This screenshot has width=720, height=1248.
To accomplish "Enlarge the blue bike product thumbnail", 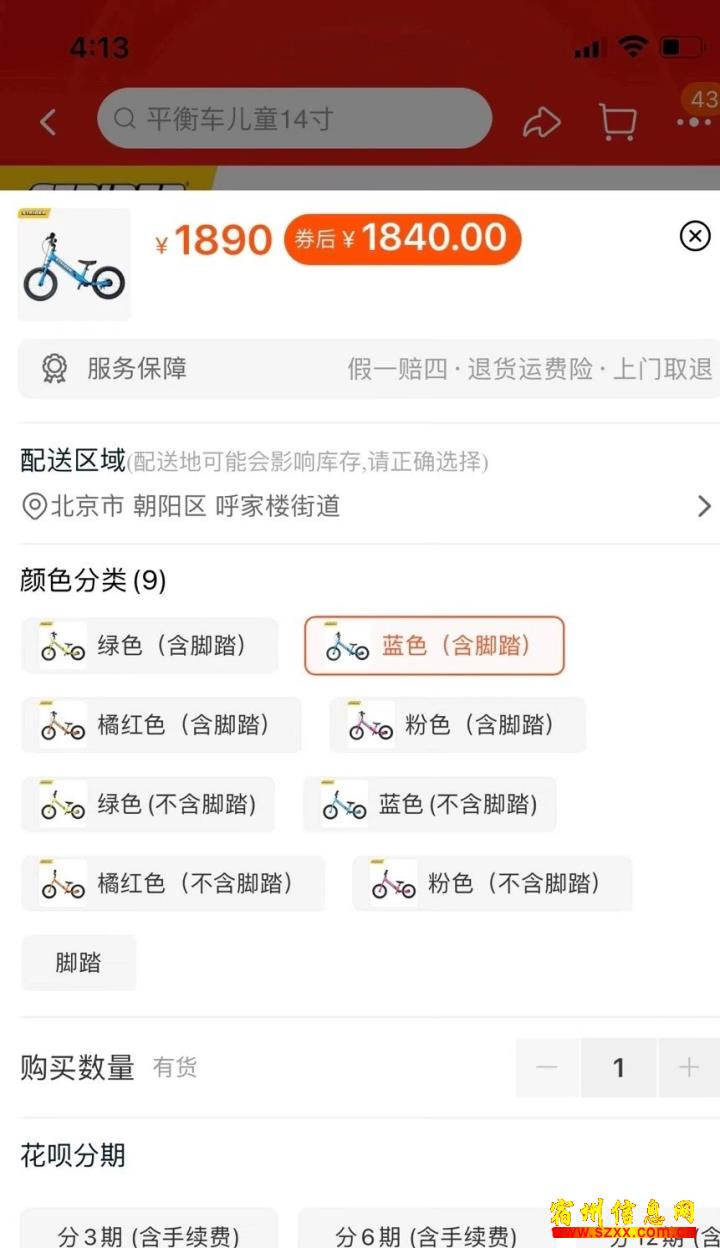I will tap(74, 264).
